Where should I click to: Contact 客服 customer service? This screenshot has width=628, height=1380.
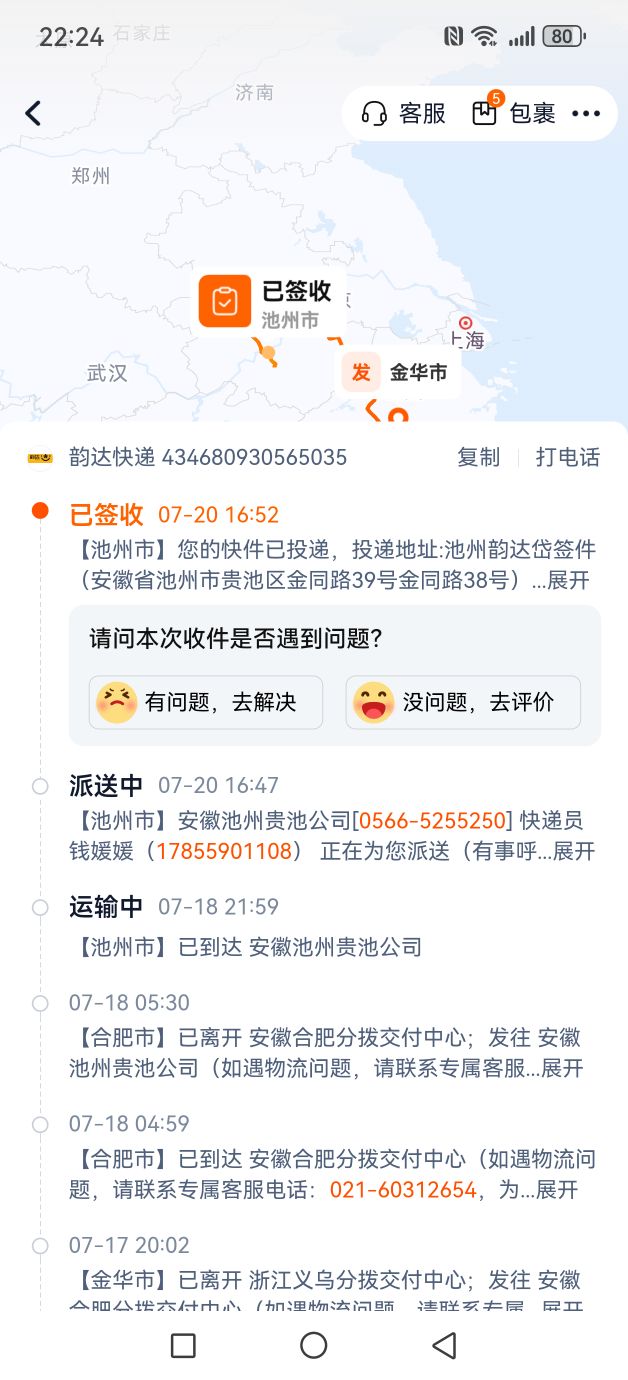(404, 113)
